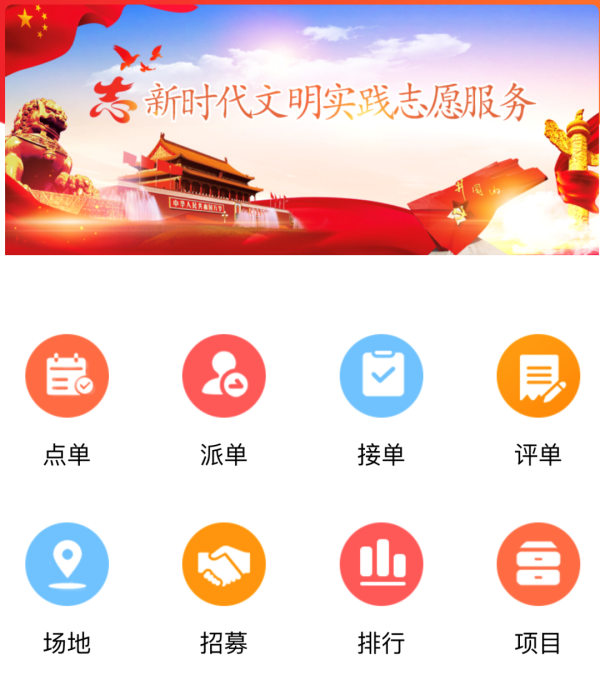600x690 pixels.
Task: View venues under 场地
Action: 67,564
